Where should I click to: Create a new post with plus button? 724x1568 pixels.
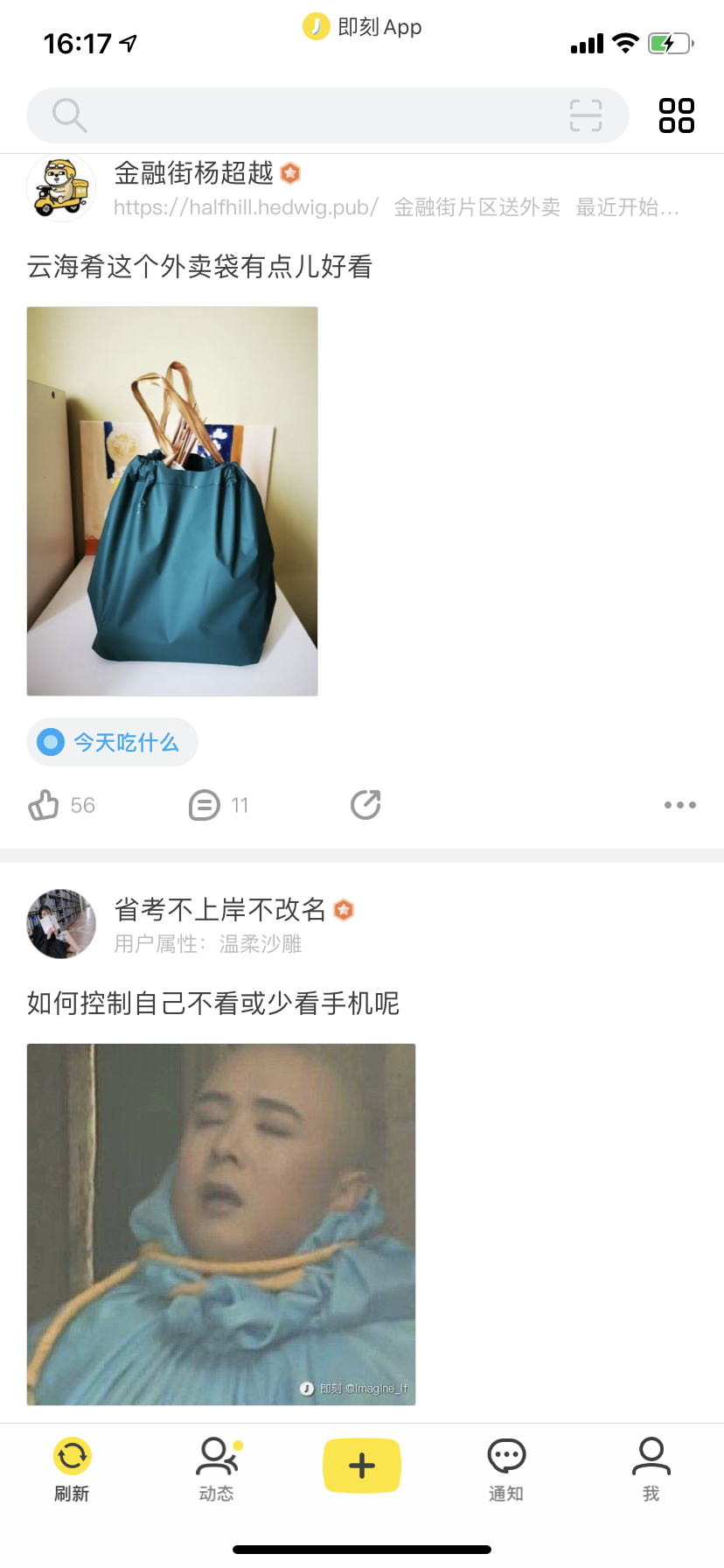tap(362, 1466)
